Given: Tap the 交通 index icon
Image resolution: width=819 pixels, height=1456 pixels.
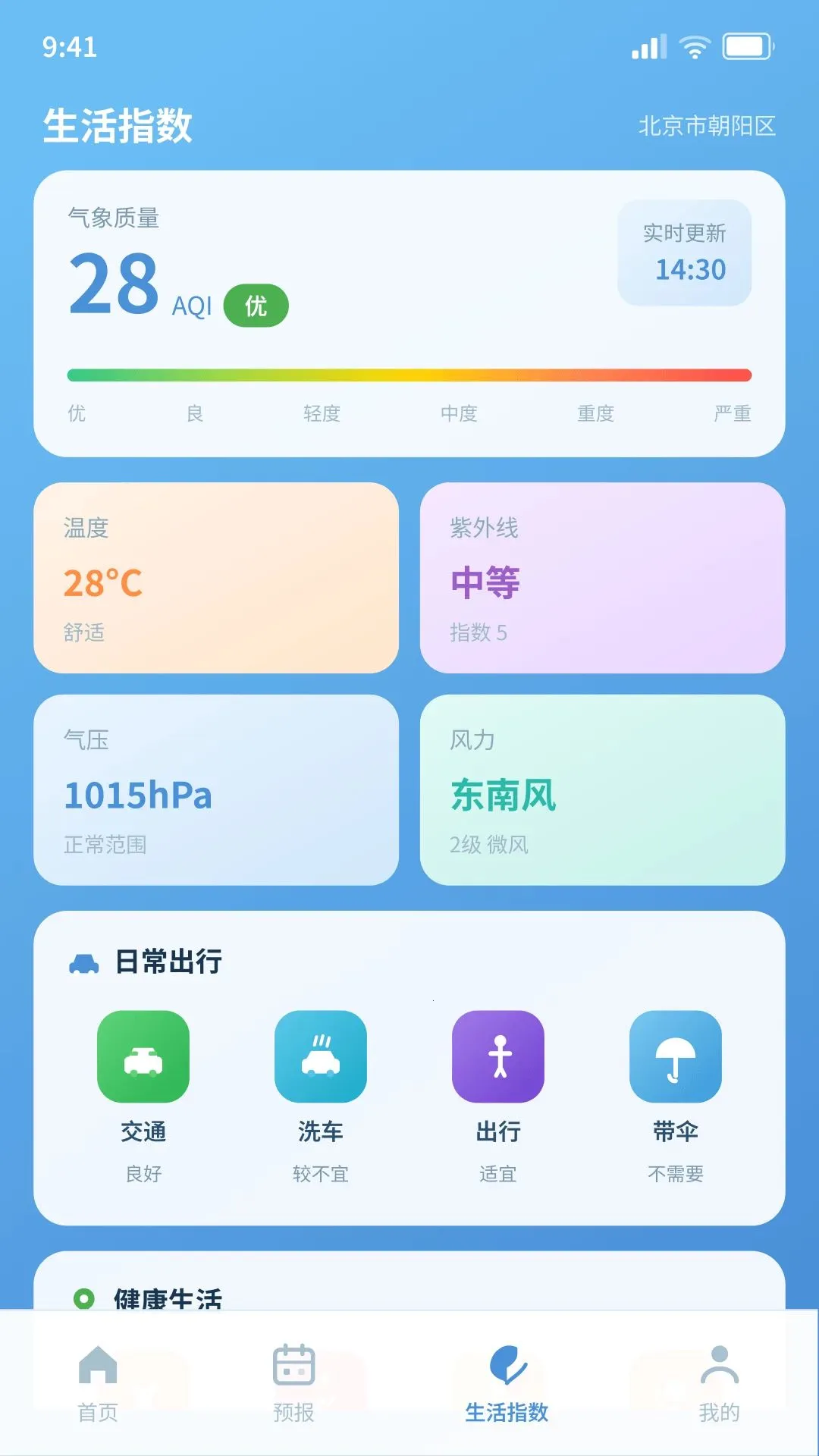Looking at the screenshot, I should point(143,1056).
